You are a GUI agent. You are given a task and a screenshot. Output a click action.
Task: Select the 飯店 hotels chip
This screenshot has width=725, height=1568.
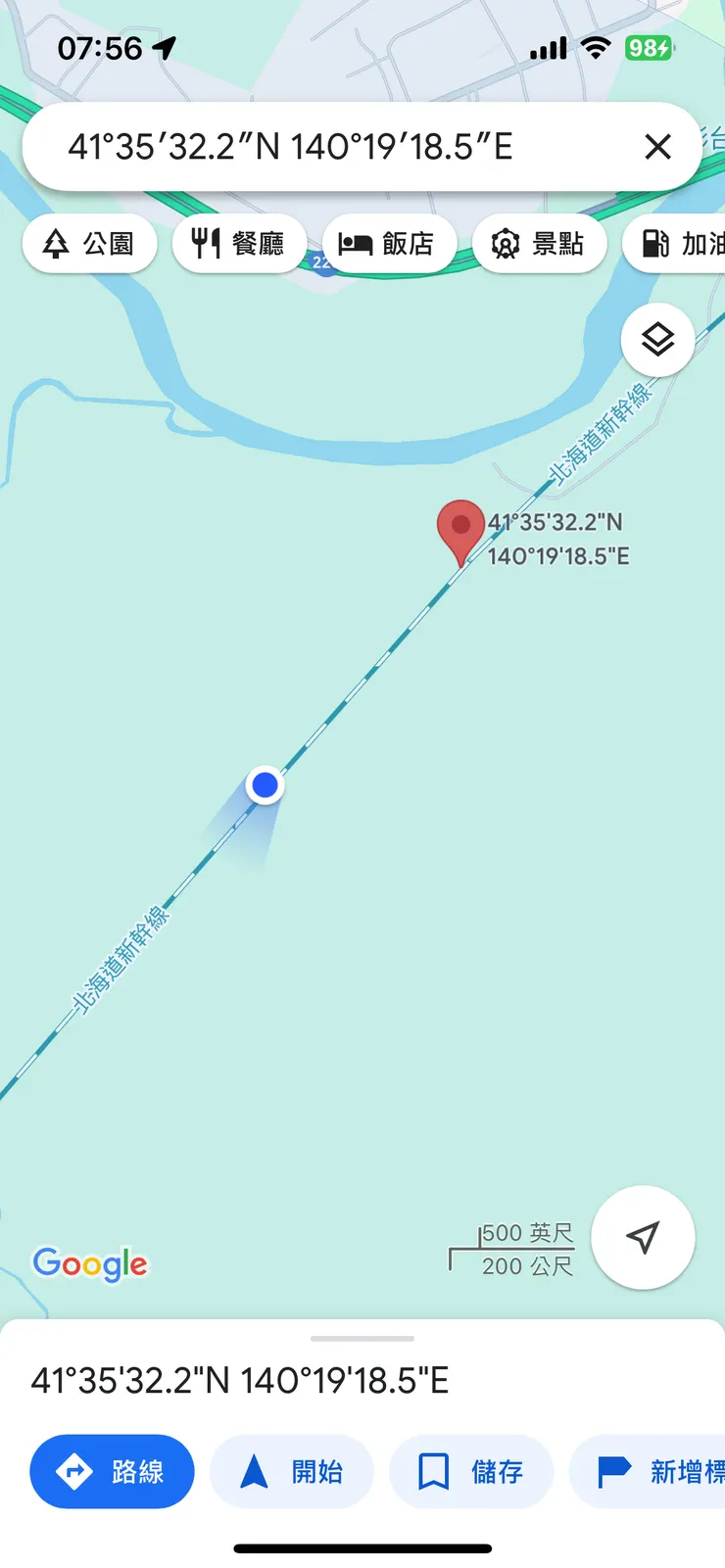pyautogui.click(x=387, y=243)
